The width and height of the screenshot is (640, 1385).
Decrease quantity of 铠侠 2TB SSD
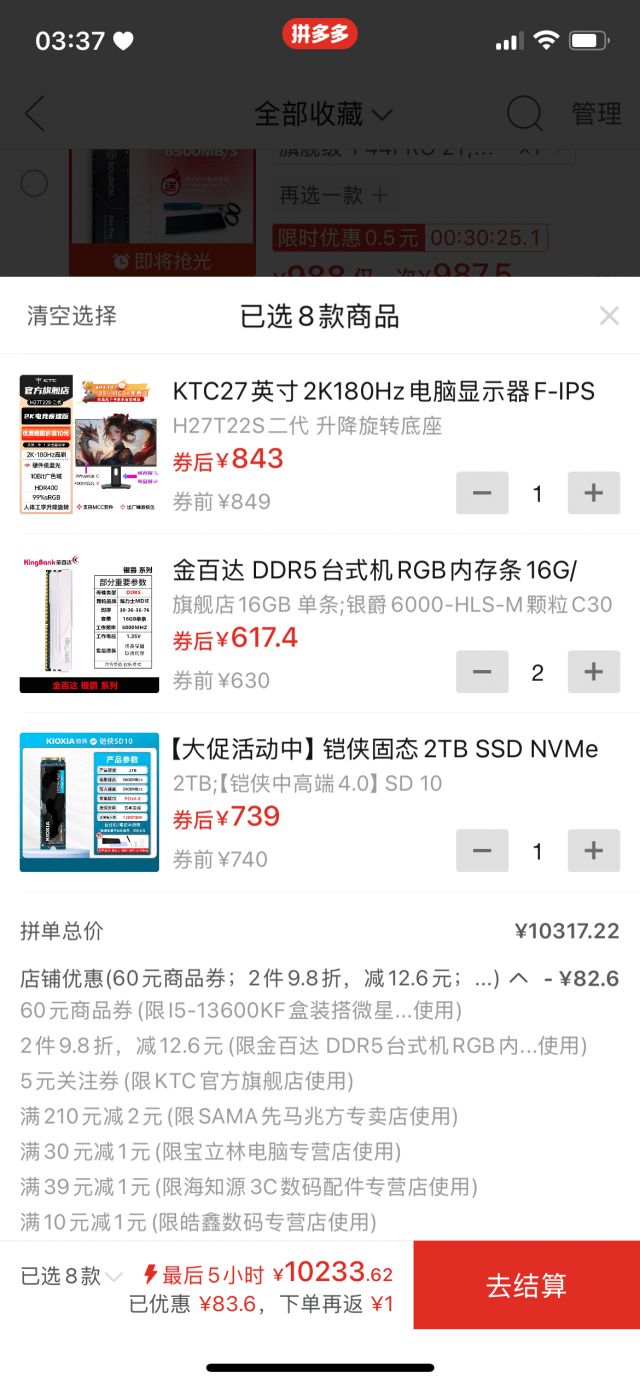pyautogui.click(x=482, y=851)
